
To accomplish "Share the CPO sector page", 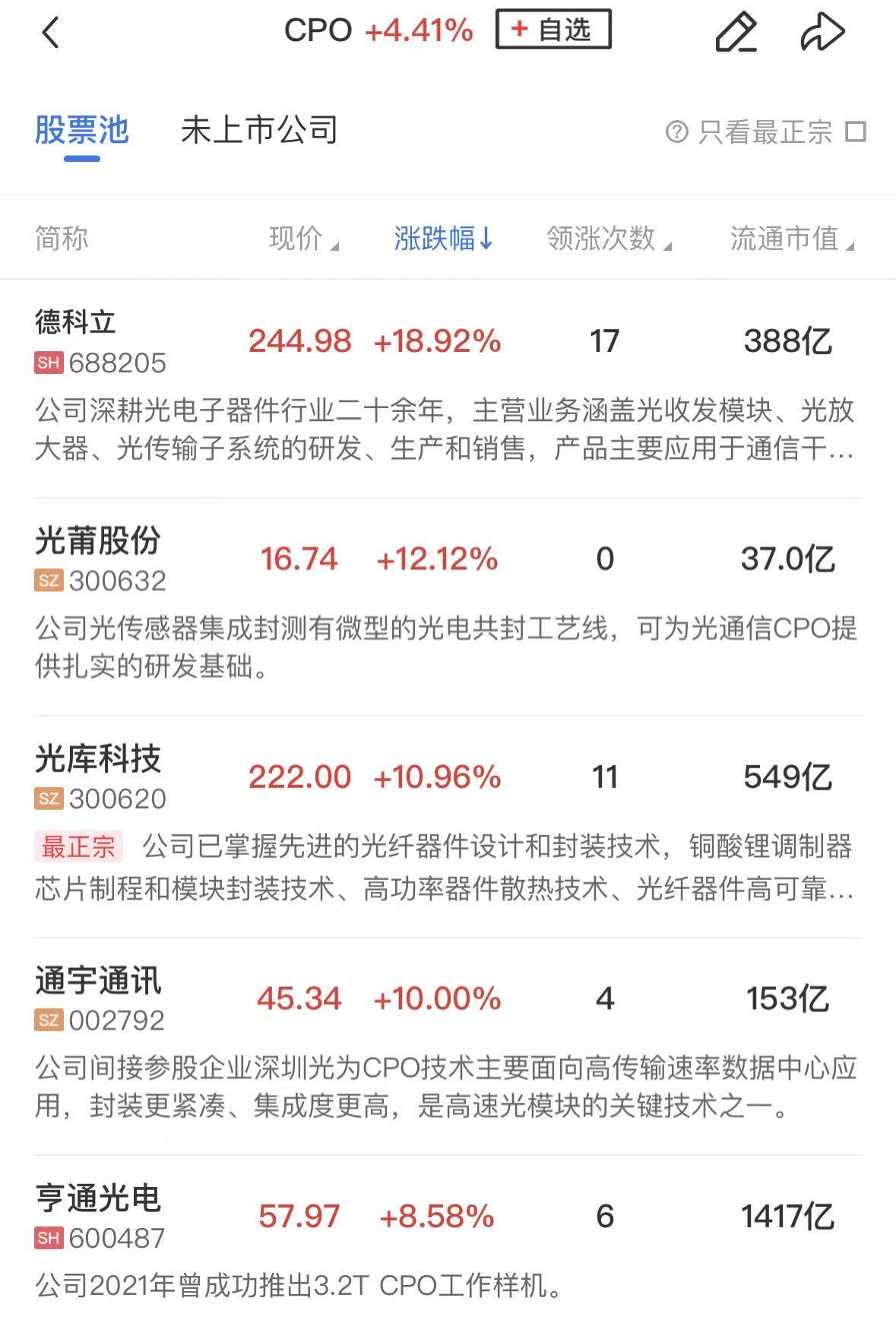I will 822,33.
